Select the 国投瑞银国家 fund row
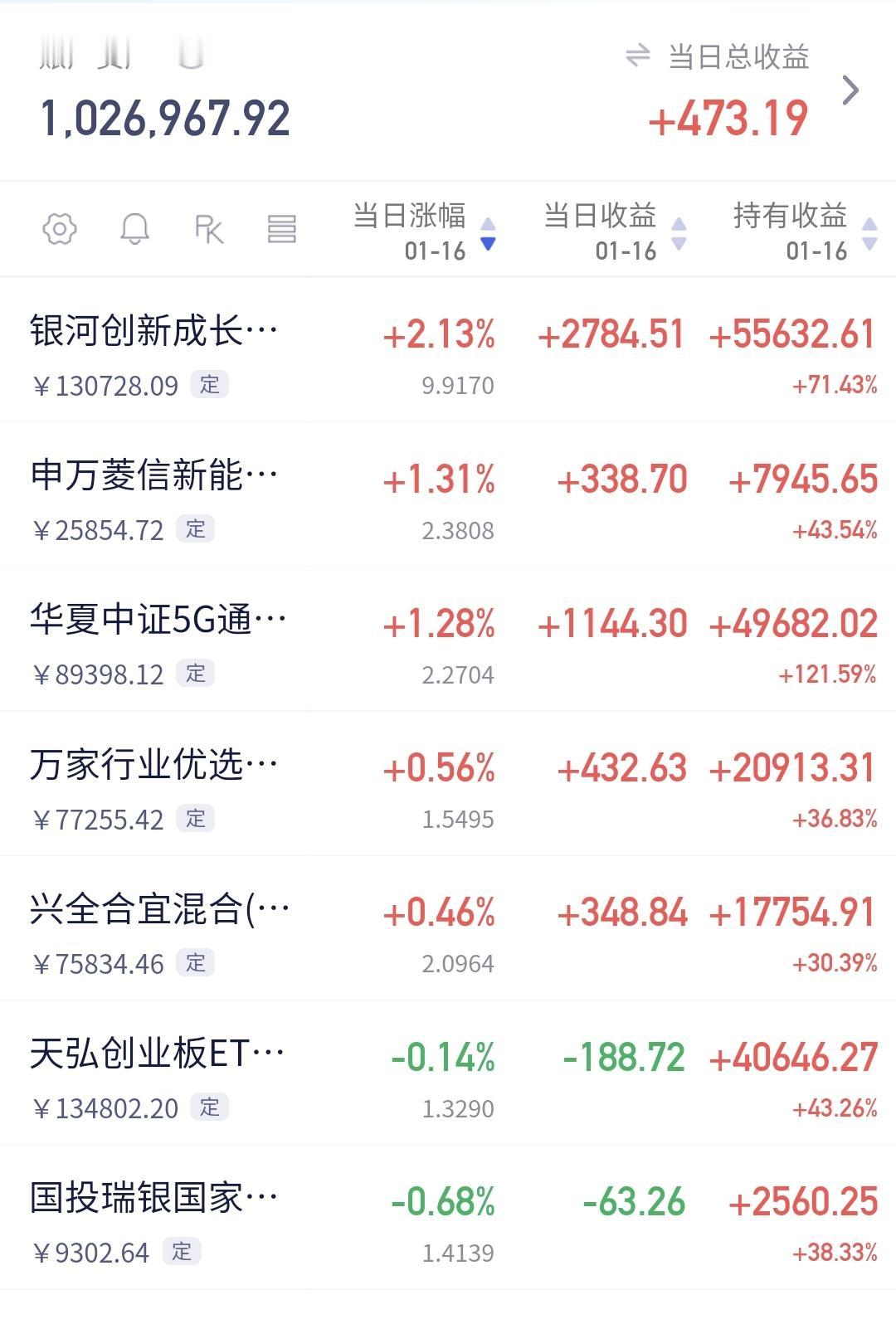Image resolution: width=896 pixels, height=1324 pixels. 154,1199
